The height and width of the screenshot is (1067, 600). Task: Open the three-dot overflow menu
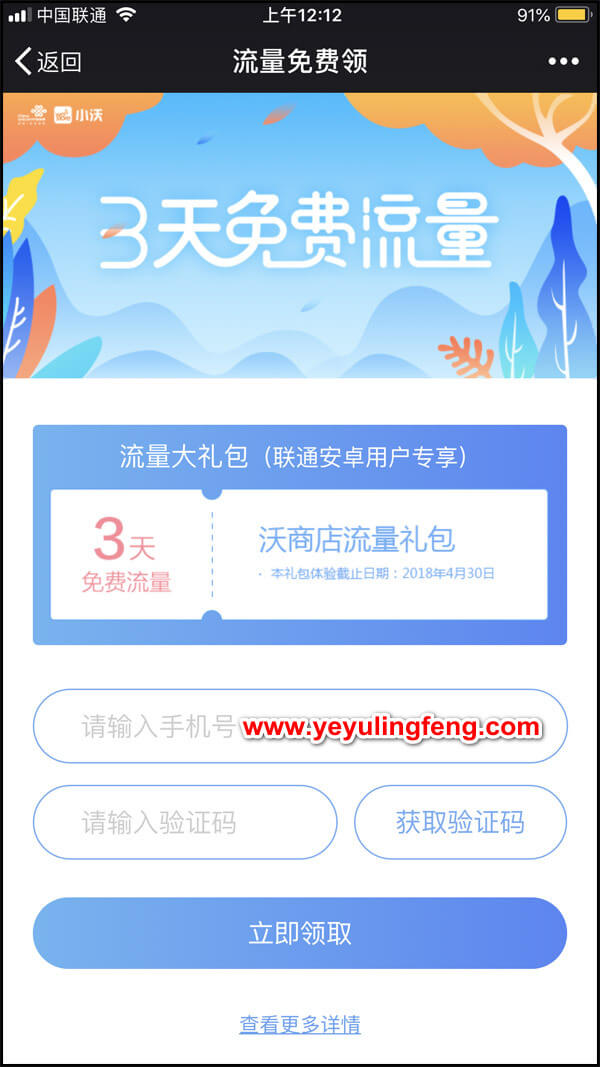pyautogui.click(x=563, y=62)
